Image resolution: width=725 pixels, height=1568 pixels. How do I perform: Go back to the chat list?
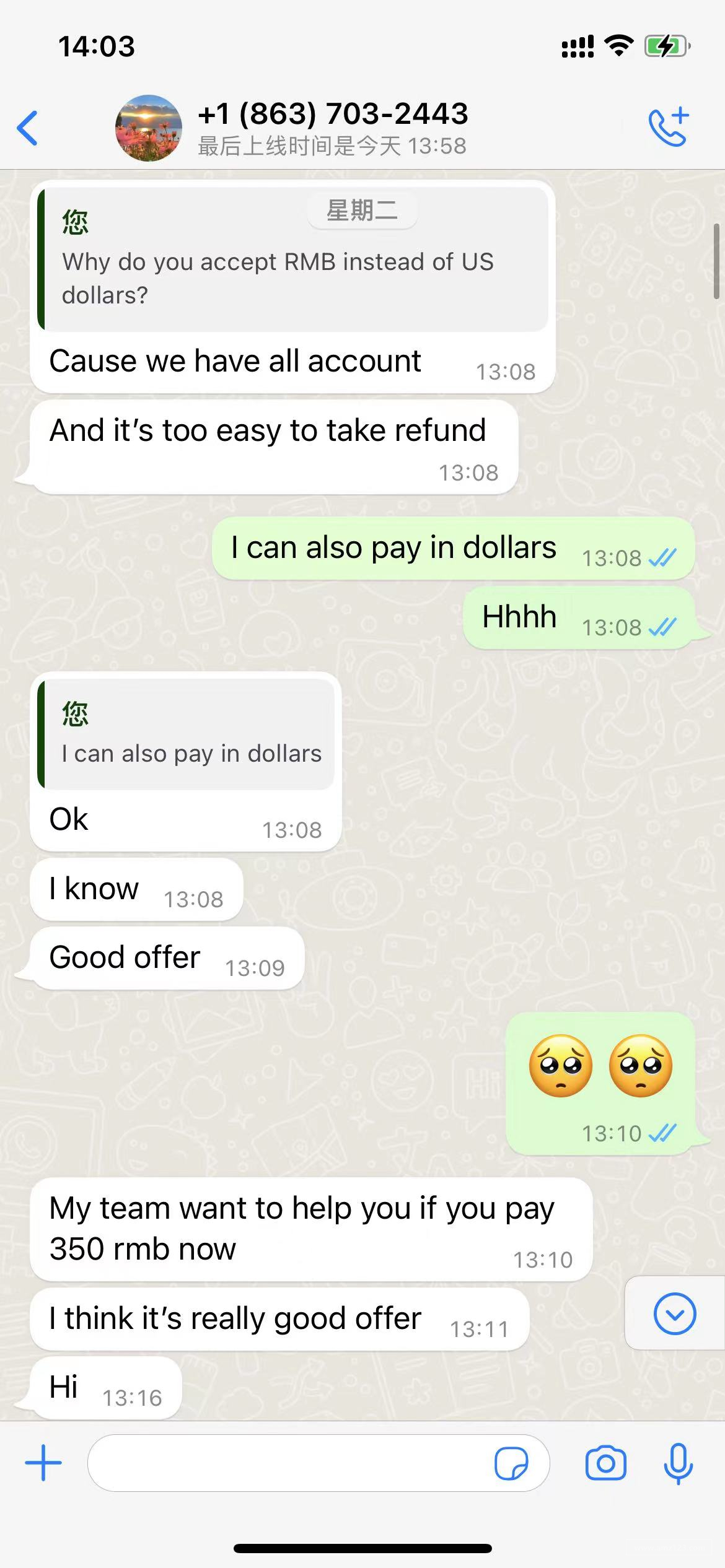click(28, 128)
